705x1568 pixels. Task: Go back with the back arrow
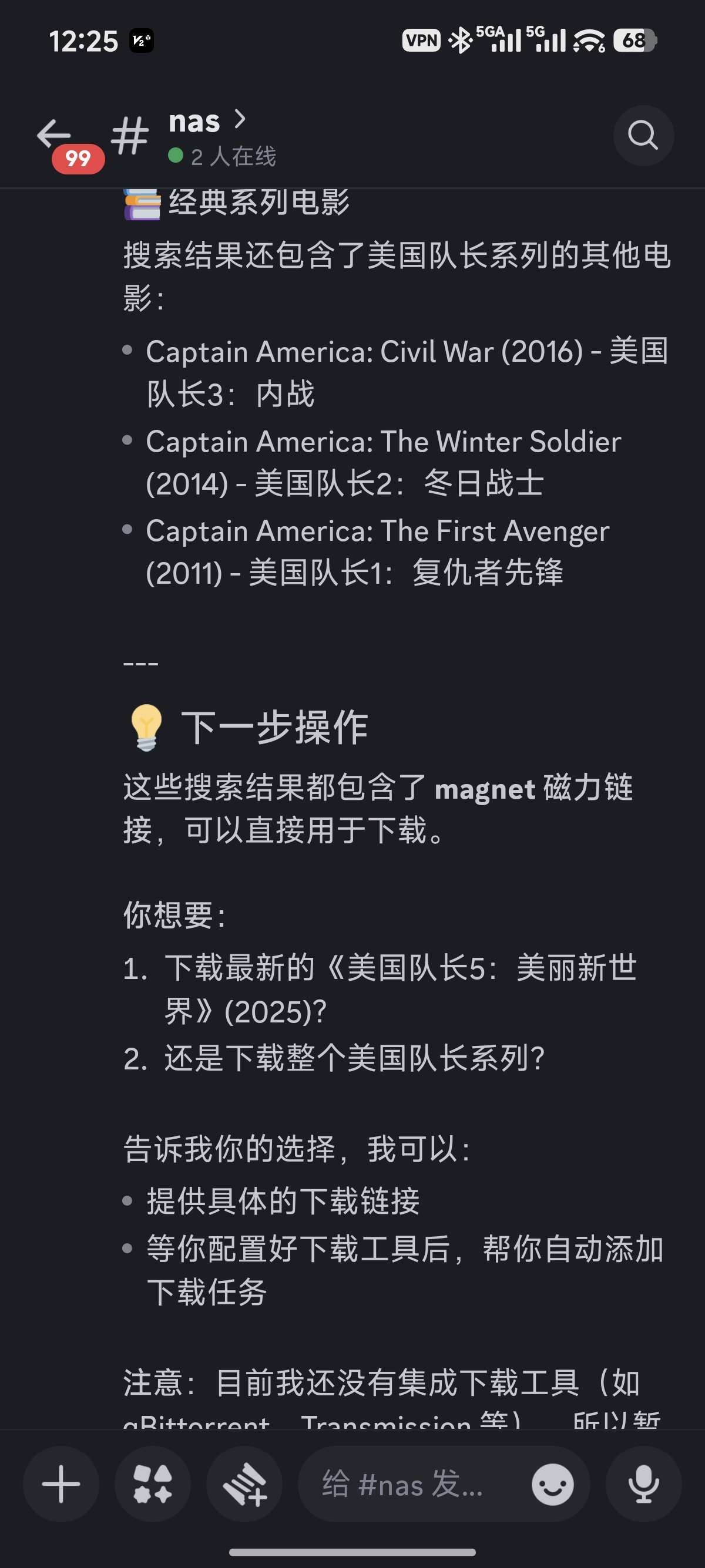54,135
